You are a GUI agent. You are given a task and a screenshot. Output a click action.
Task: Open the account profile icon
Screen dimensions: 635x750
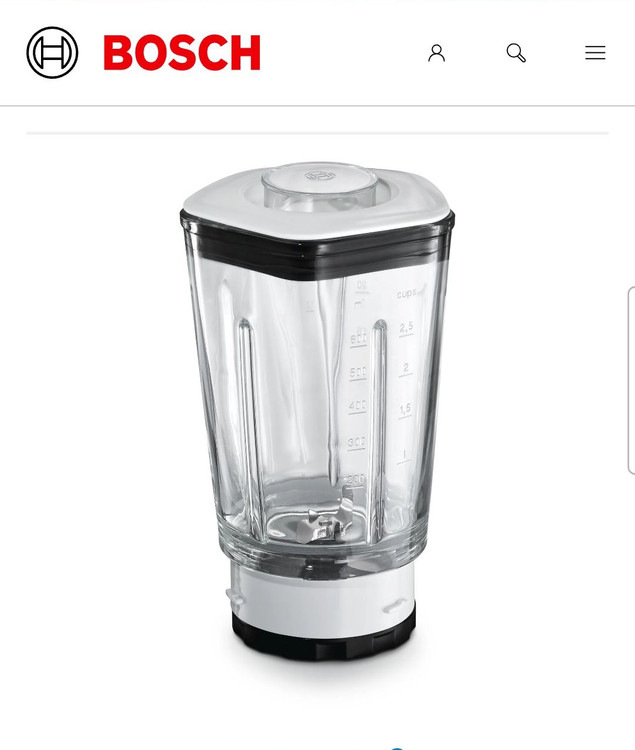(x=436, y=53)
